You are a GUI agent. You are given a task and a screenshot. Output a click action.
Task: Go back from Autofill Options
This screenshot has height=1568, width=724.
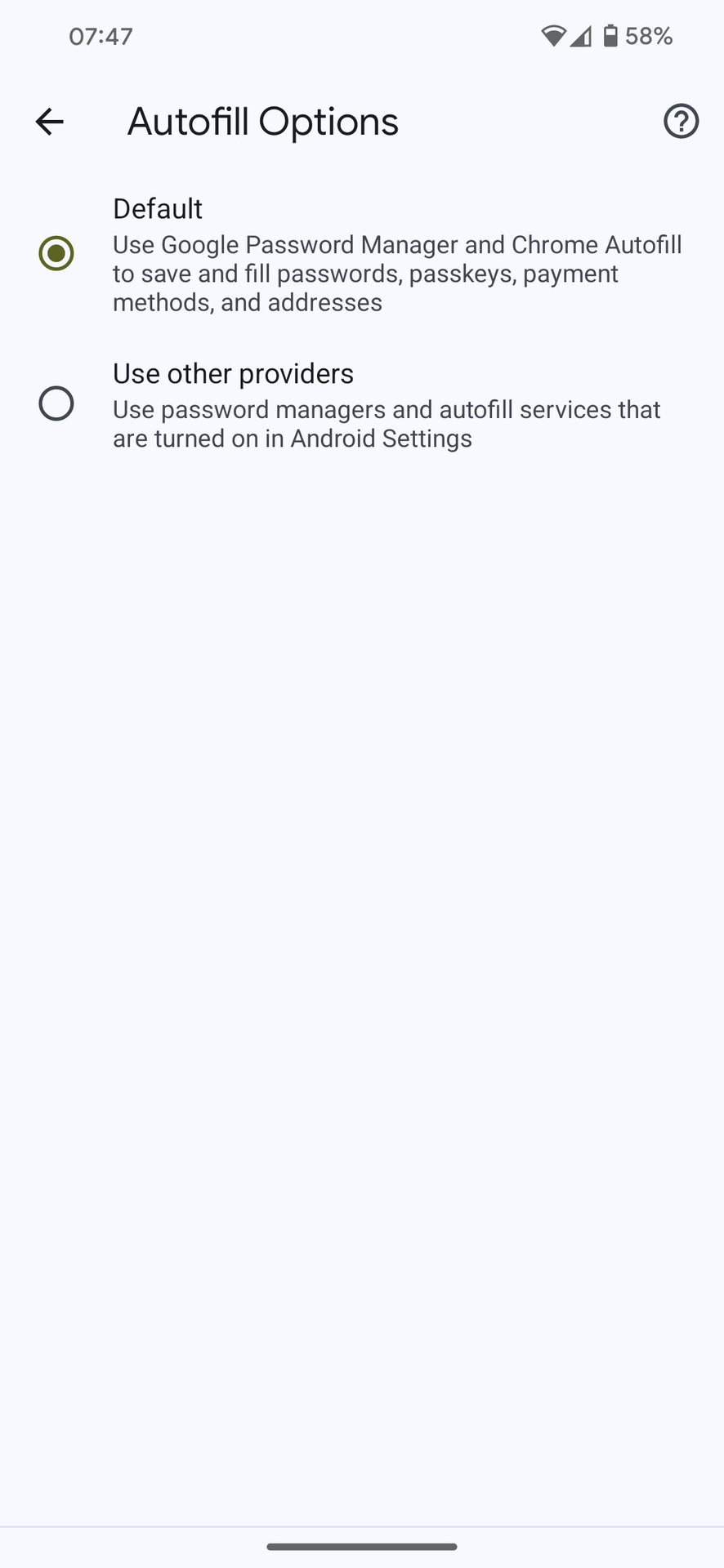tap(49, 122)
